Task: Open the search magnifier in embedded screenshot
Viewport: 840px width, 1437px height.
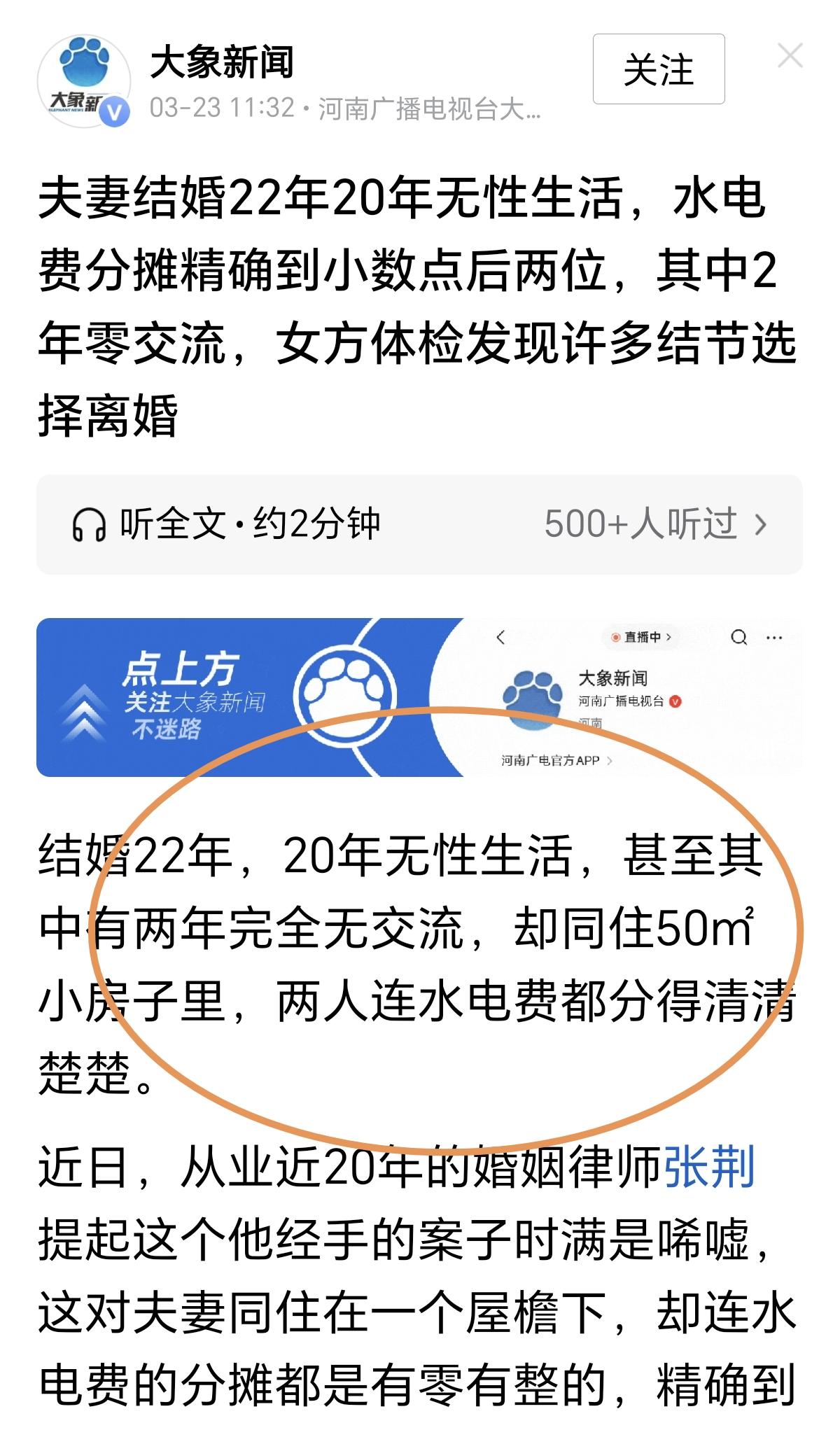Action: tap(738, 639)
